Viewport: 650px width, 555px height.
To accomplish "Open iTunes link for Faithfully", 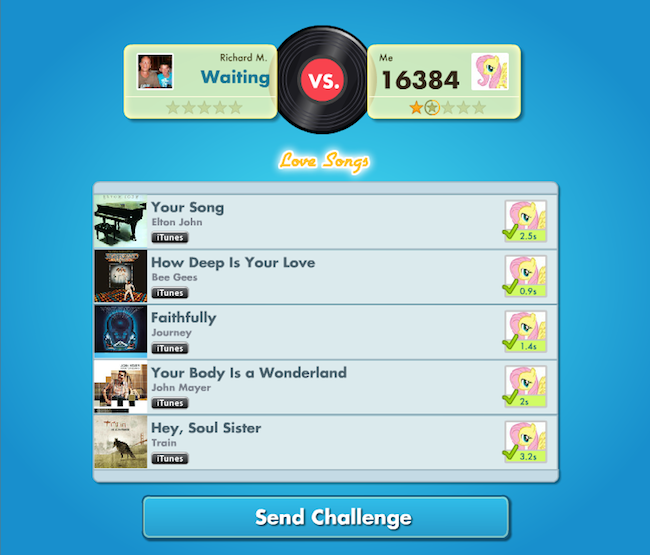I will tap(170, 348).
